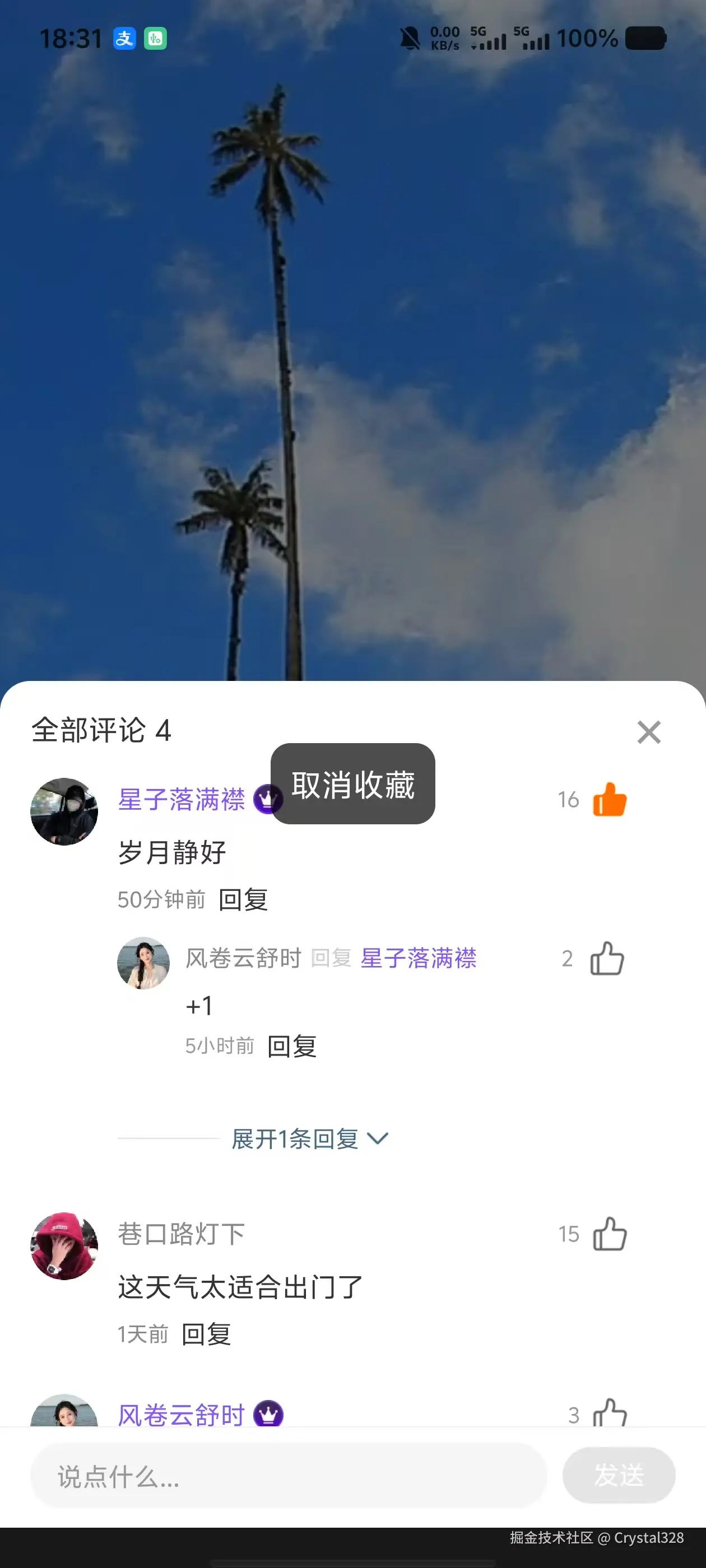Close the comments panel
The height and width of the screenshot is (1568, 706).
coord(649,732)
